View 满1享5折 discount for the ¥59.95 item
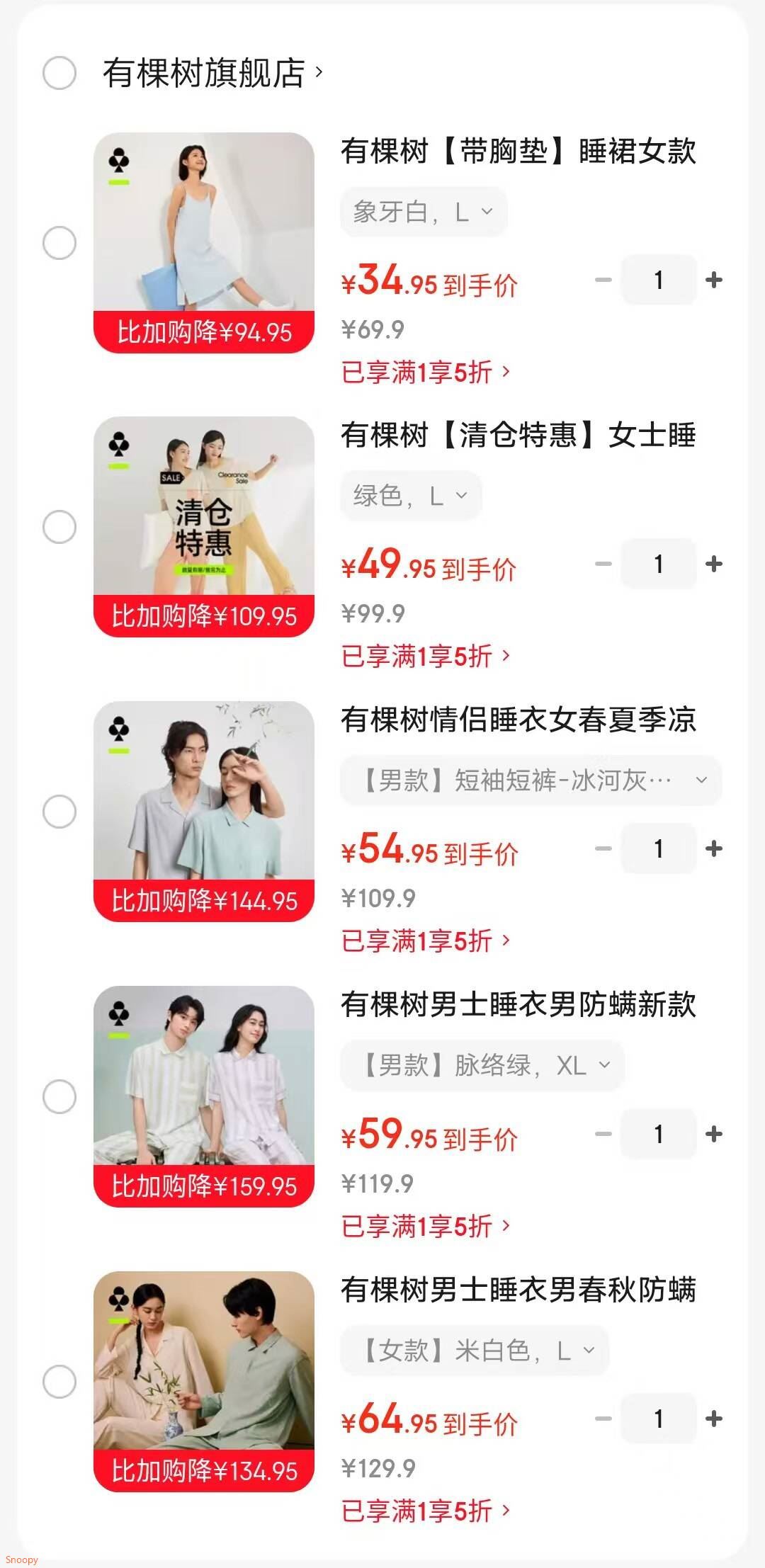Image resolution: width=765 pixels, height=1568 pixels. 425,1226
